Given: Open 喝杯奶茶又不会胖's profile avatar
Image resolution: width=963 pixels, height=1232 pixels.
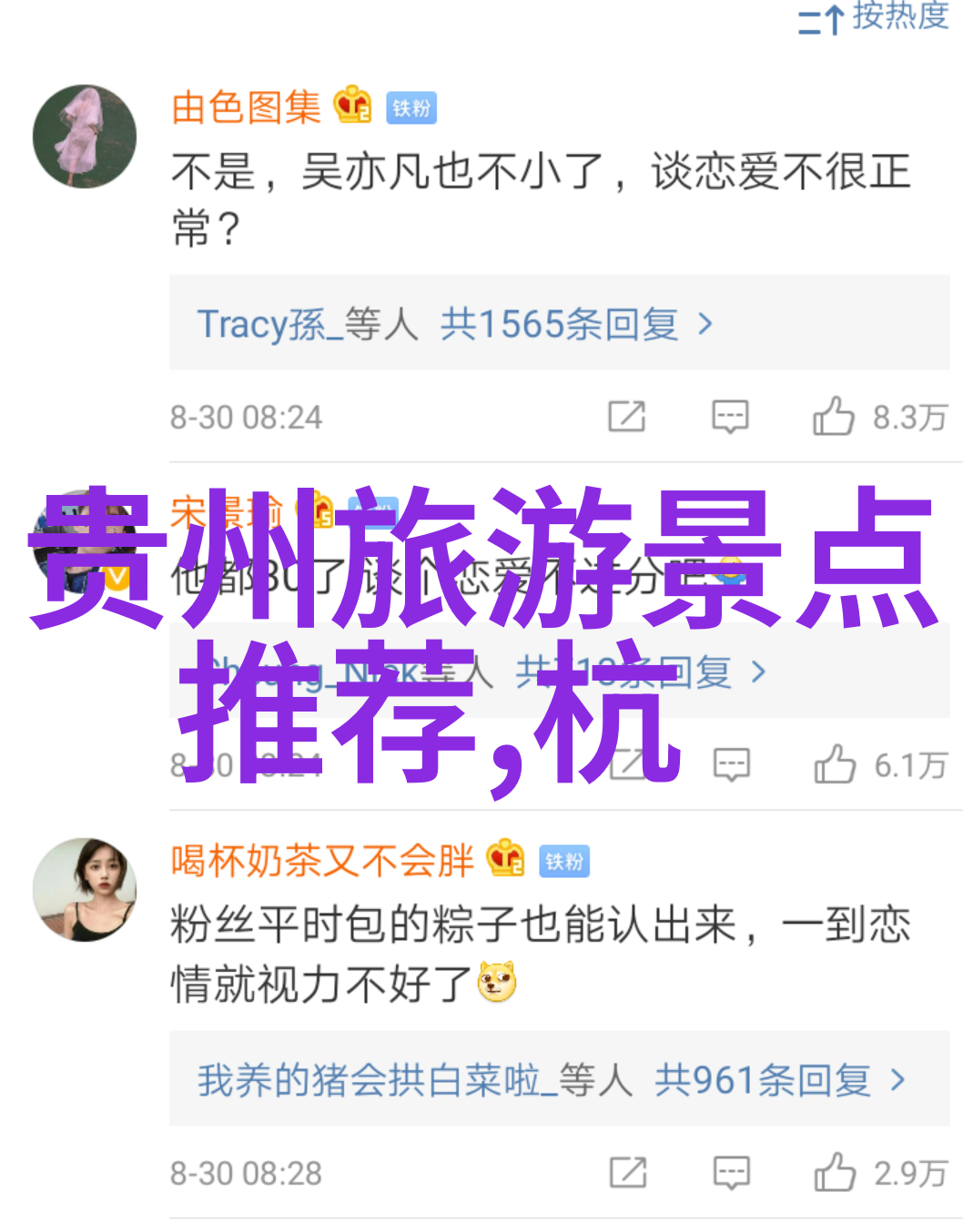Looking at the screenshot, I should (85, 889).
